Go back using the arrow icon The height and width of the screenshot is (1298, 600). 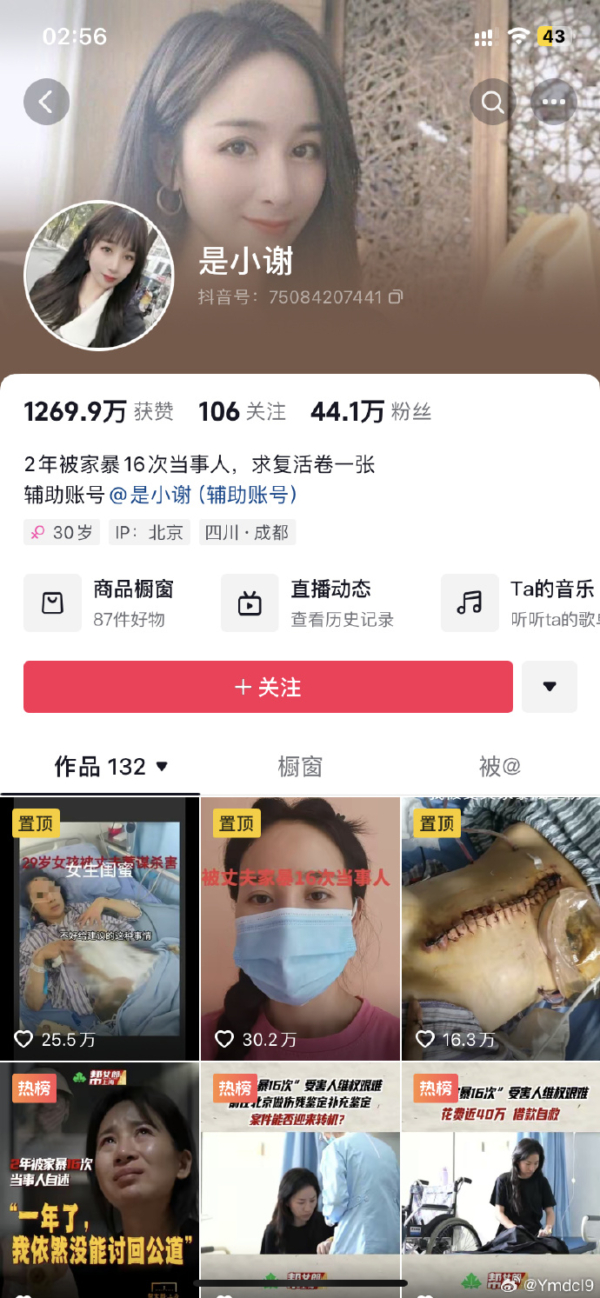[46, 102]
